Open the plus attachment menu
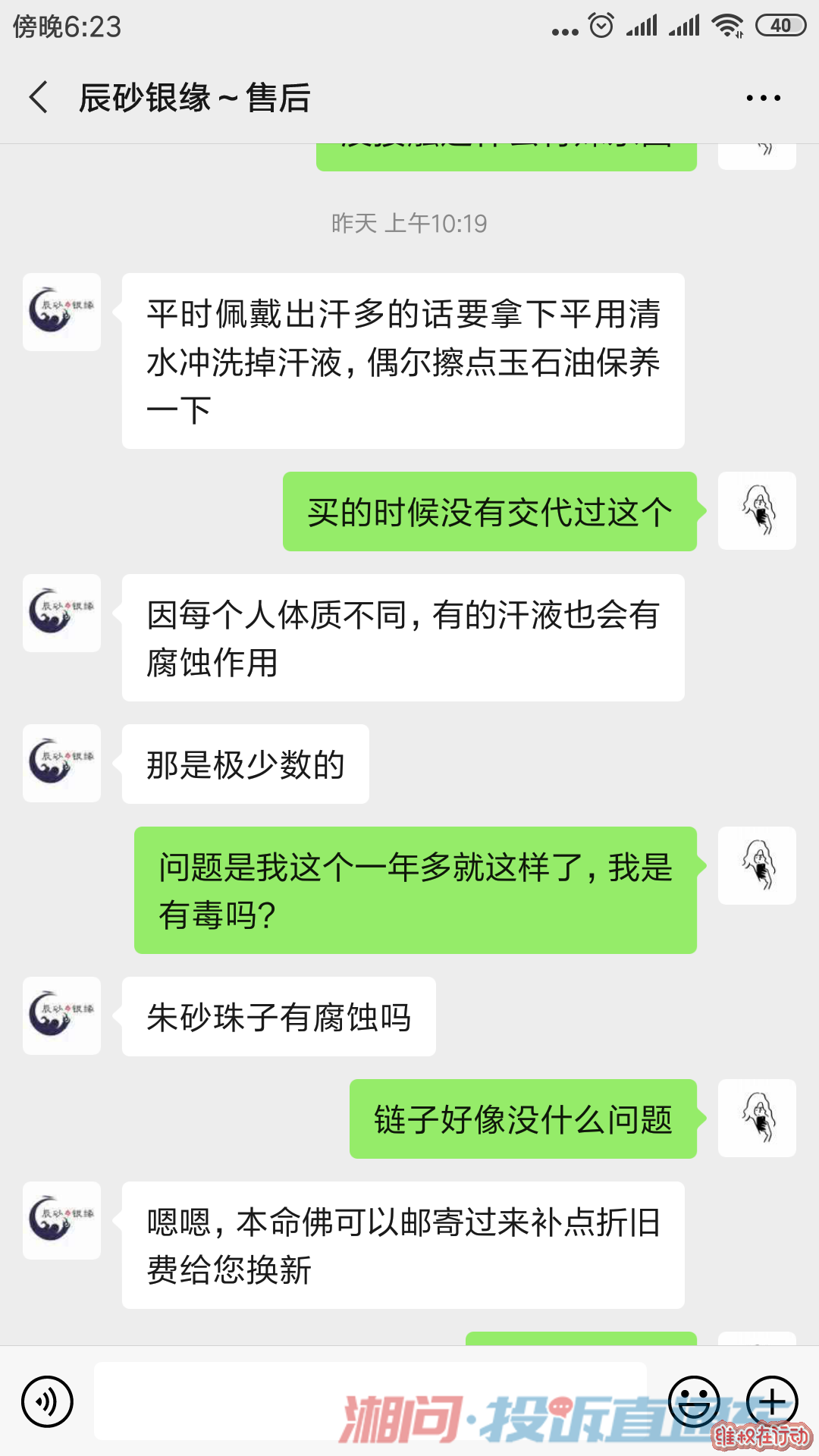The height and width of the screenshot is (1456, 819). [x=772, y=1401]
